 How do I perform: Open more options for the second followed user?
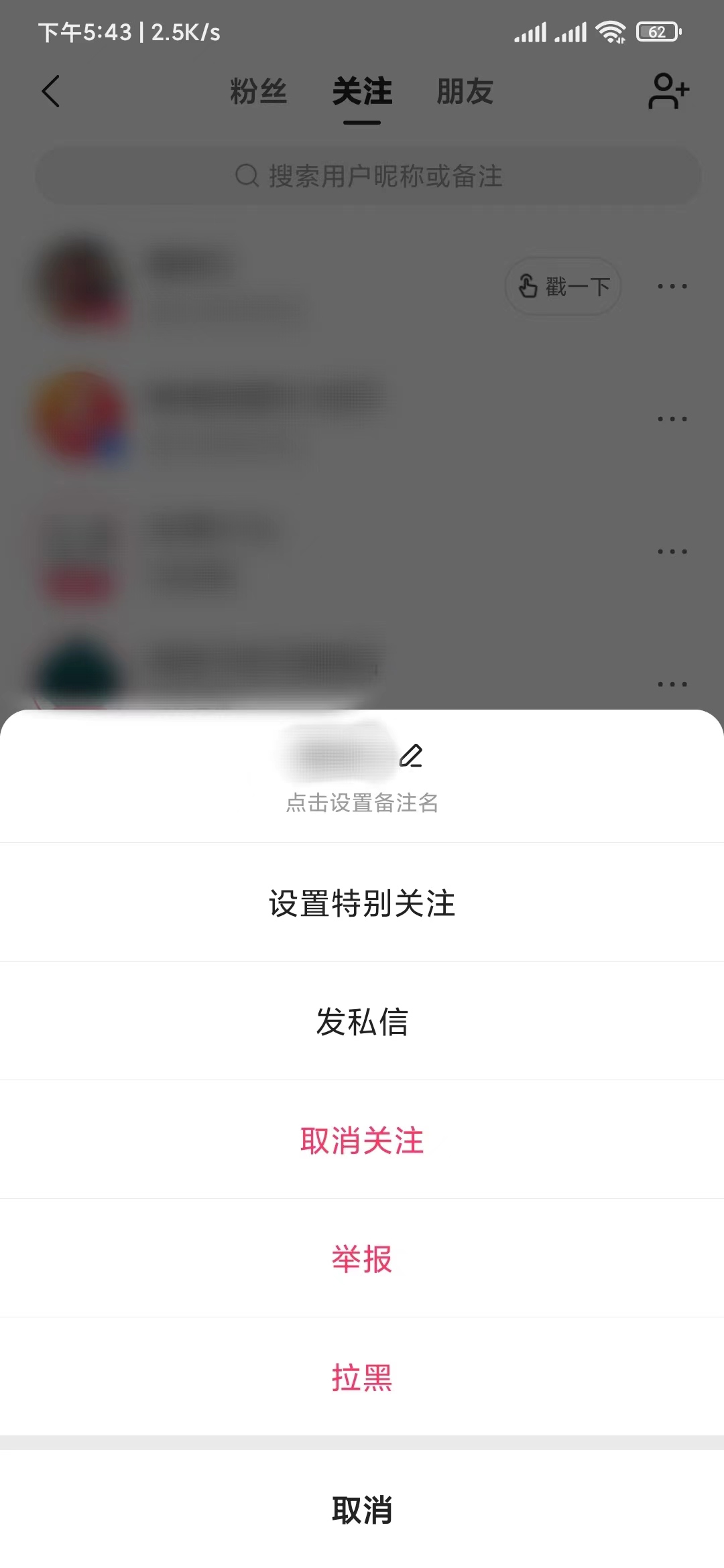(672, 418)
